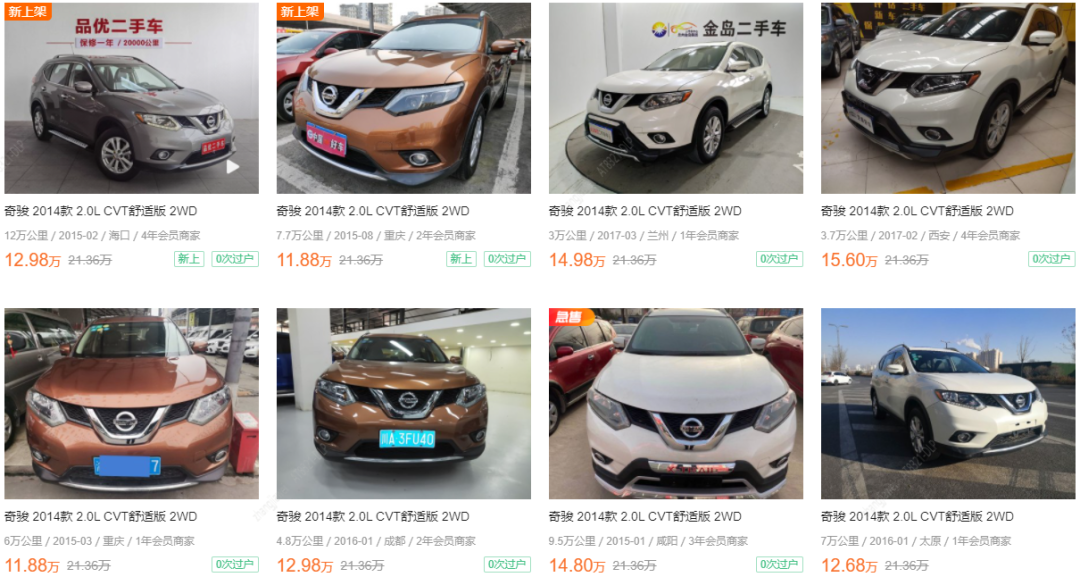The image size is (1080, 577).
Task: View the 14.98万 listing from 兰州
Action: point(675,98)
